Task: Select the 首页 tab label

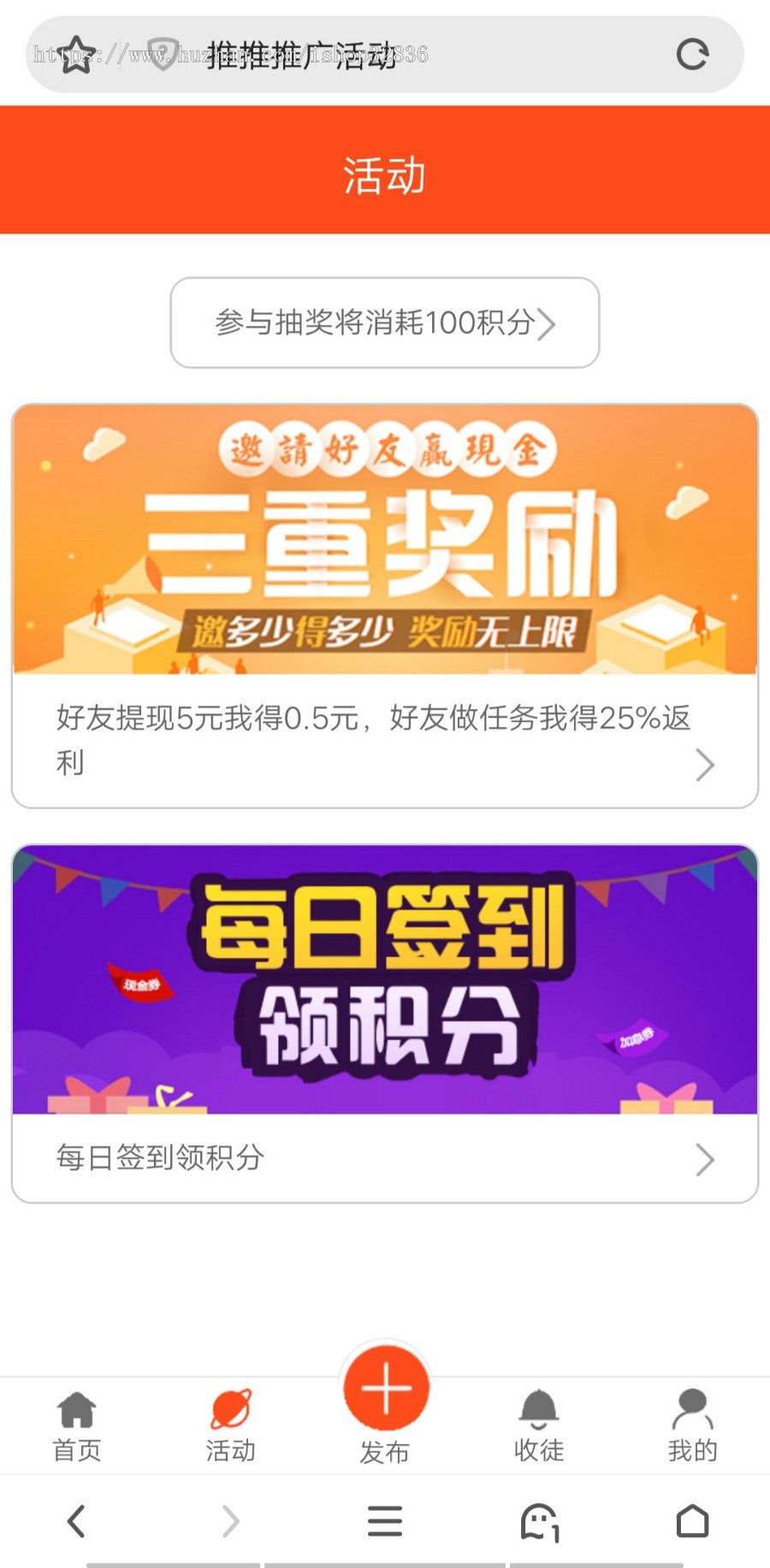Action: click(x=76, y=1449)
